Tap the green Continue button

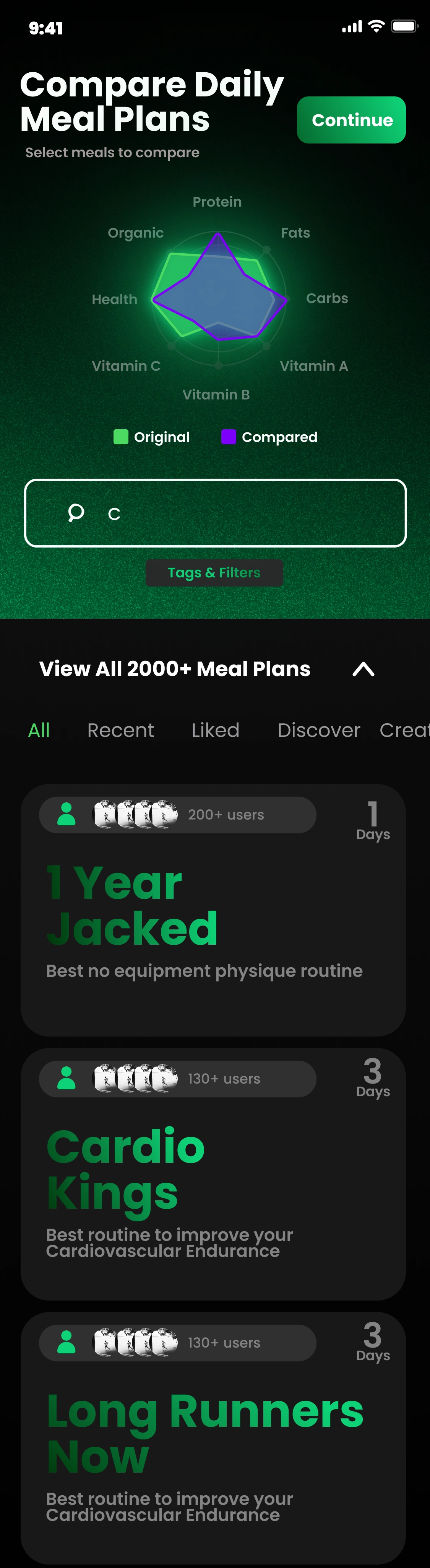tap(351, 120)
